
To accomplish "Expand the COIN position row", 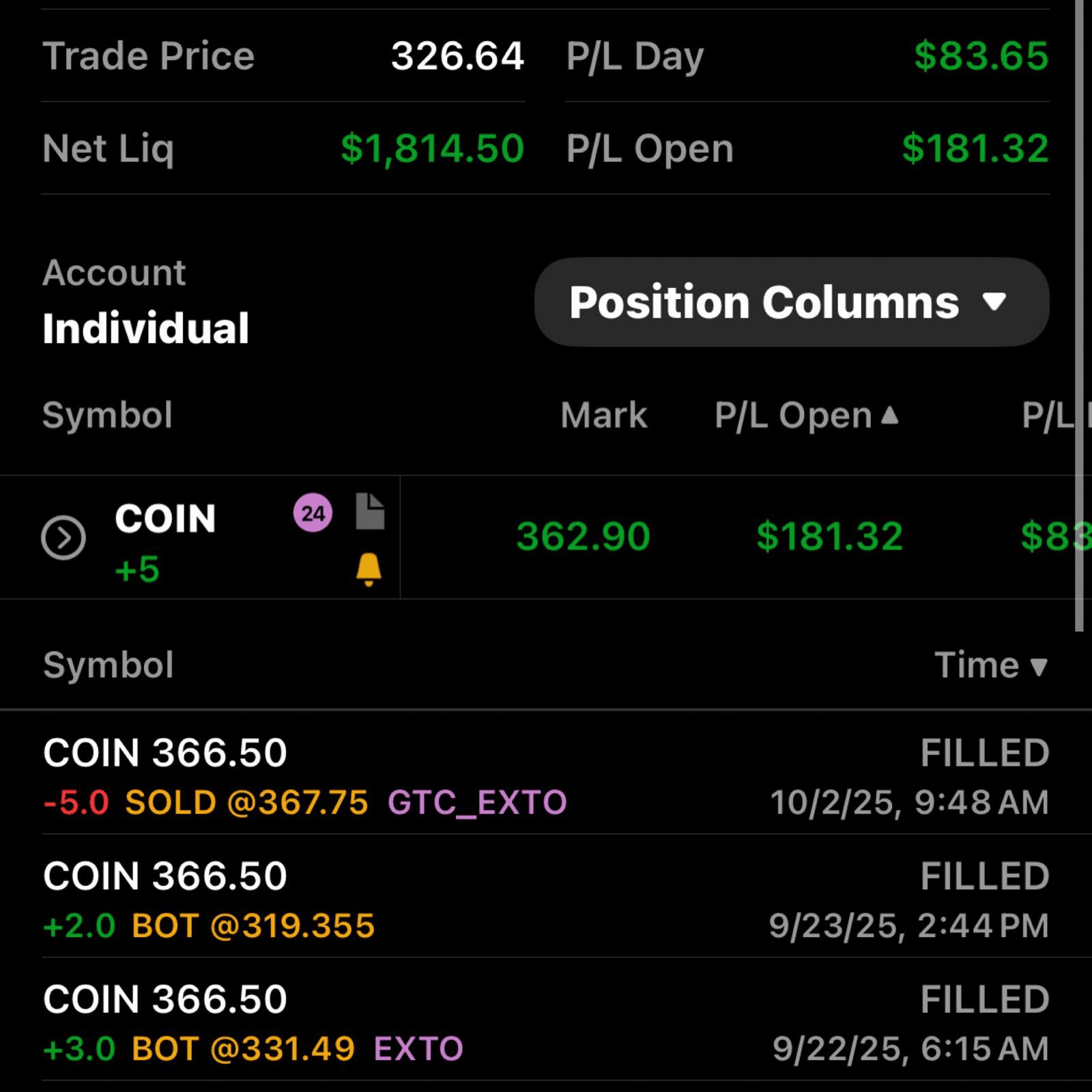I will click(63, 538).
